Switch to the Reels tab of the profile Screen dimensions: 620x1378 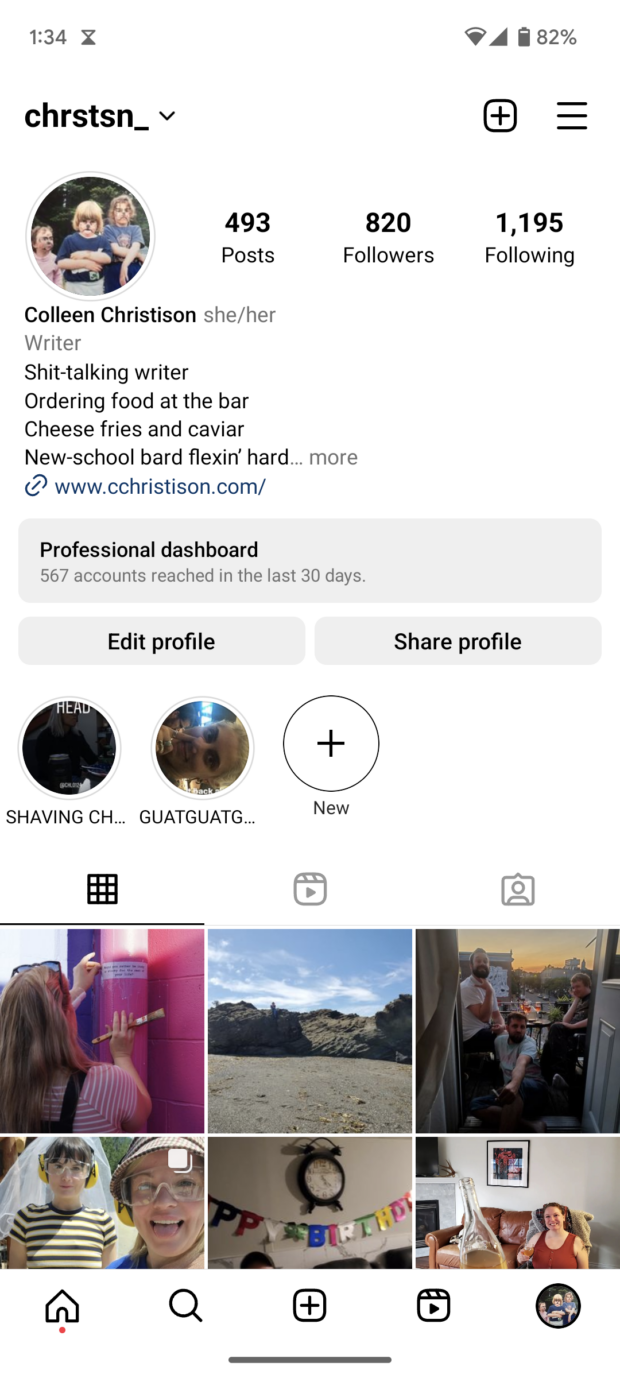pos(310,889)
